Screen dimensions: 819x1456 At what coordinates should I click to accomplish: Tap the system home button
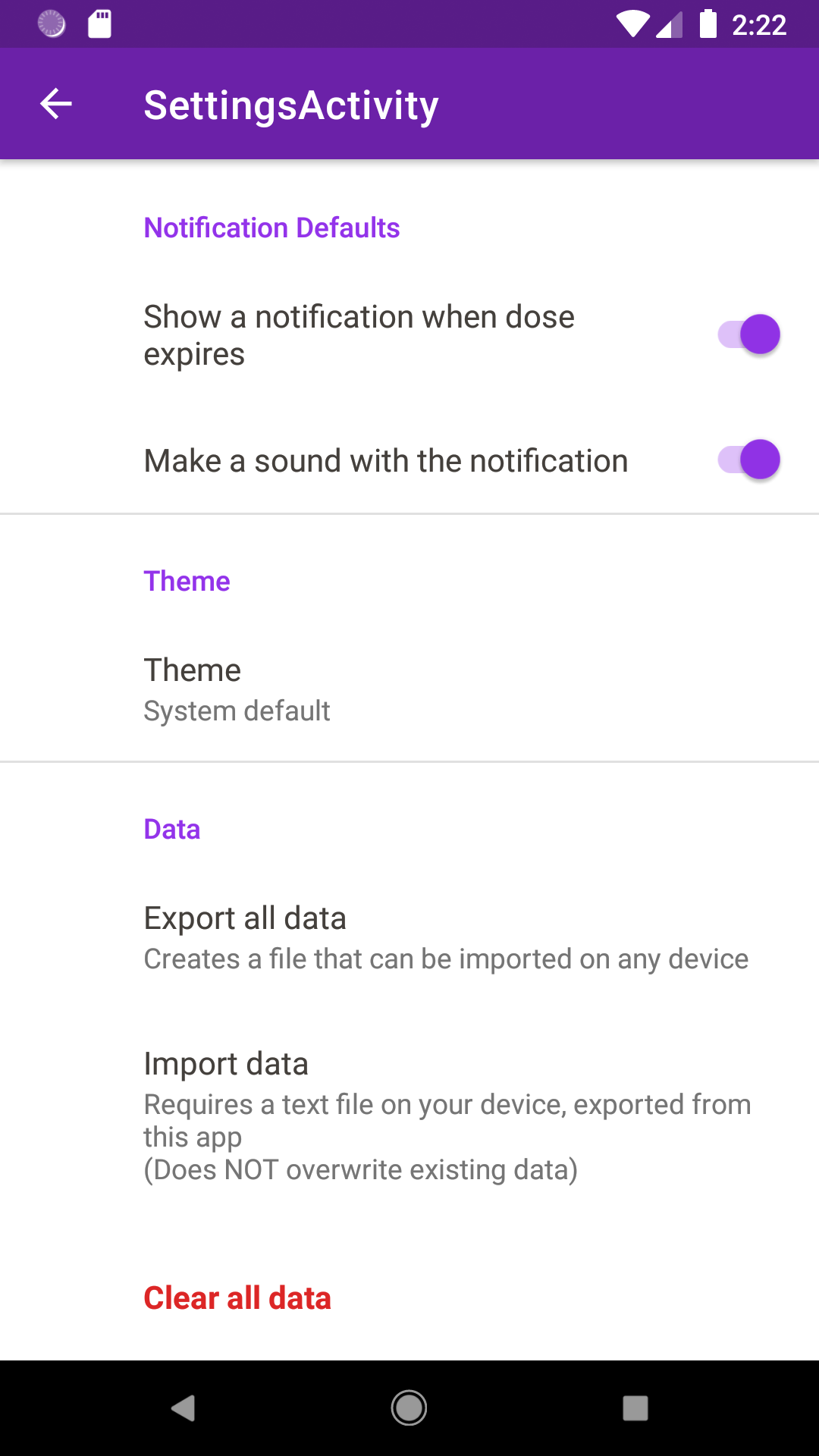[x=409, y=1408]
